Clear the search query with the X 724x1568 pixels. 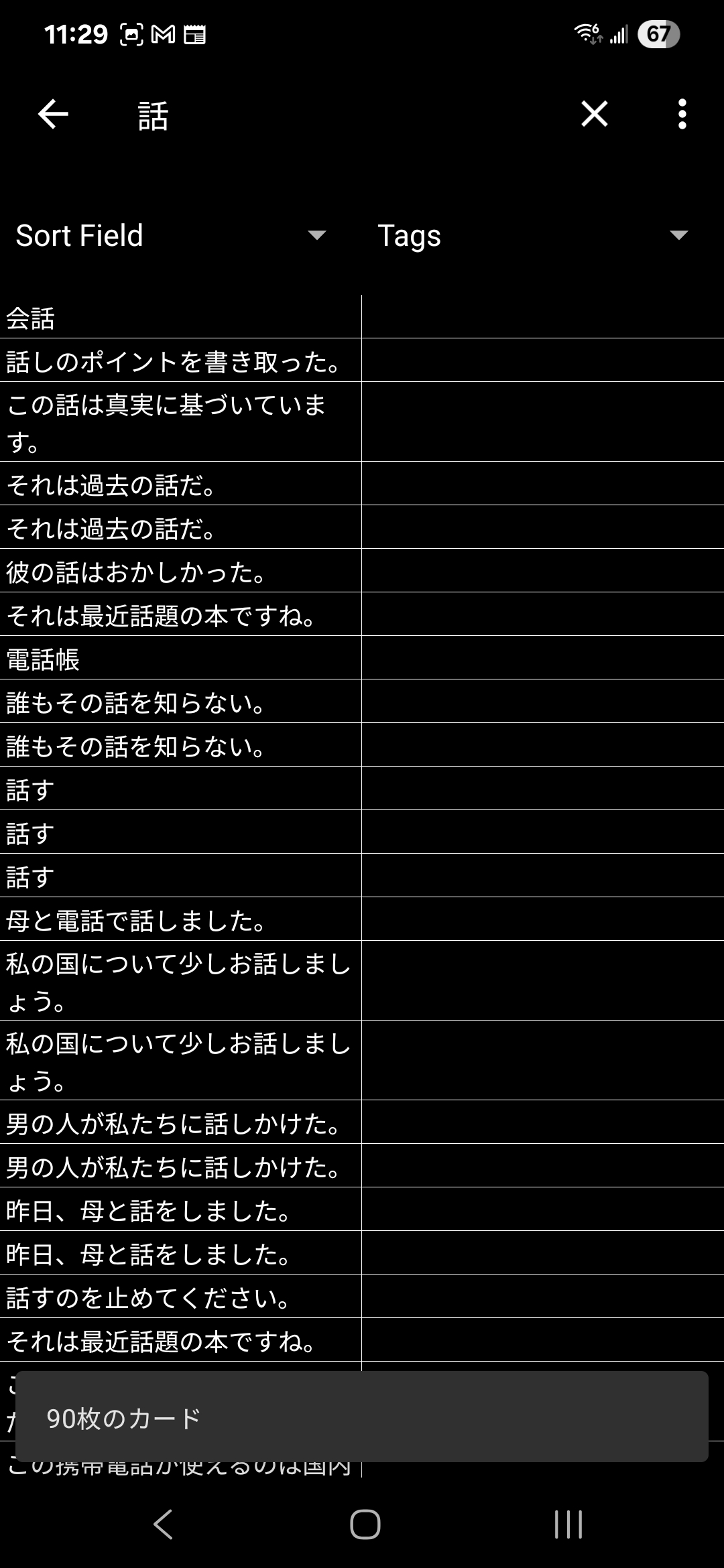click(x=594, y=114)
